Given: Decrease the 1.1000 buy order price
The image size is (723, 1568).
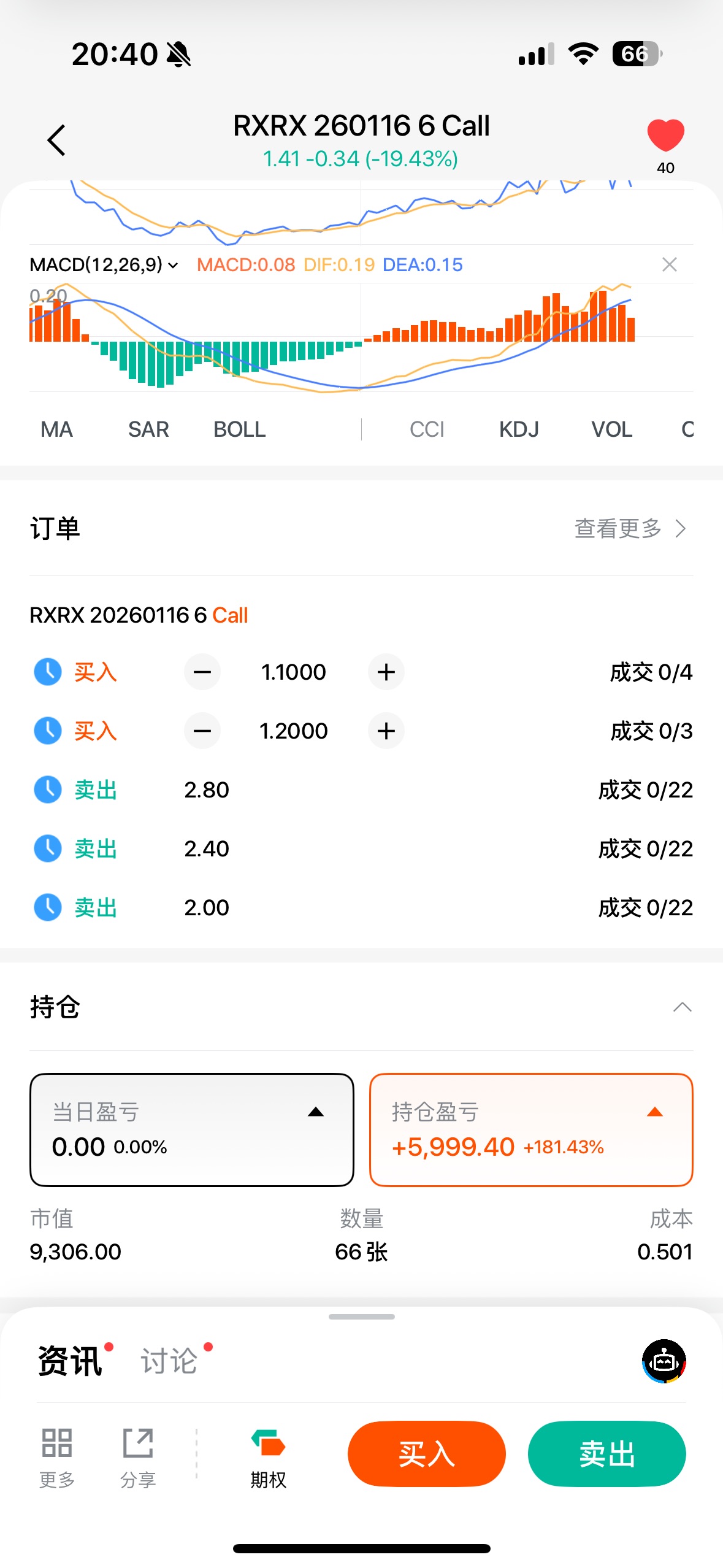Looking at the screenshot, I should coord(202,672).
